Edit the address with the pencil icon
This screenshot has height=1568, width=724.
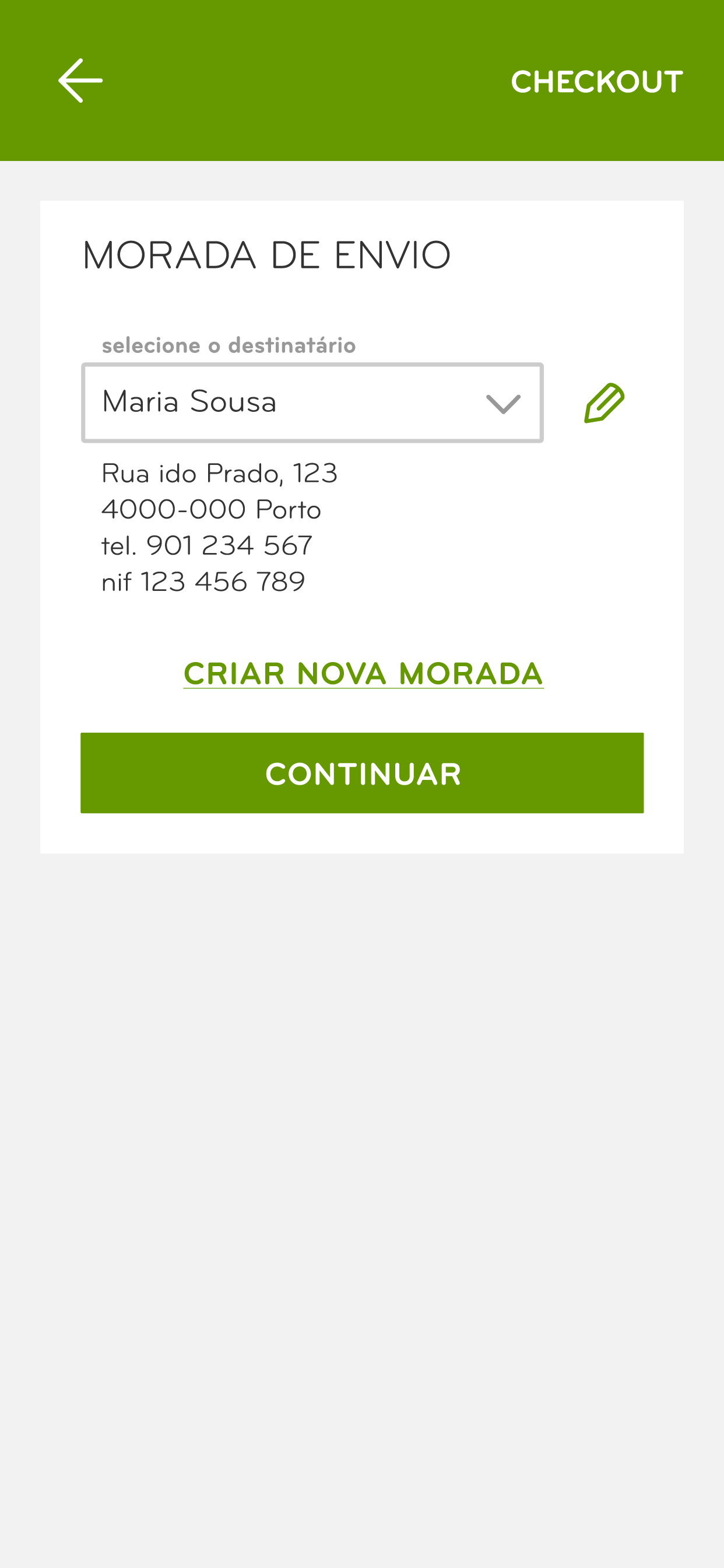click(x=604, y=402)
